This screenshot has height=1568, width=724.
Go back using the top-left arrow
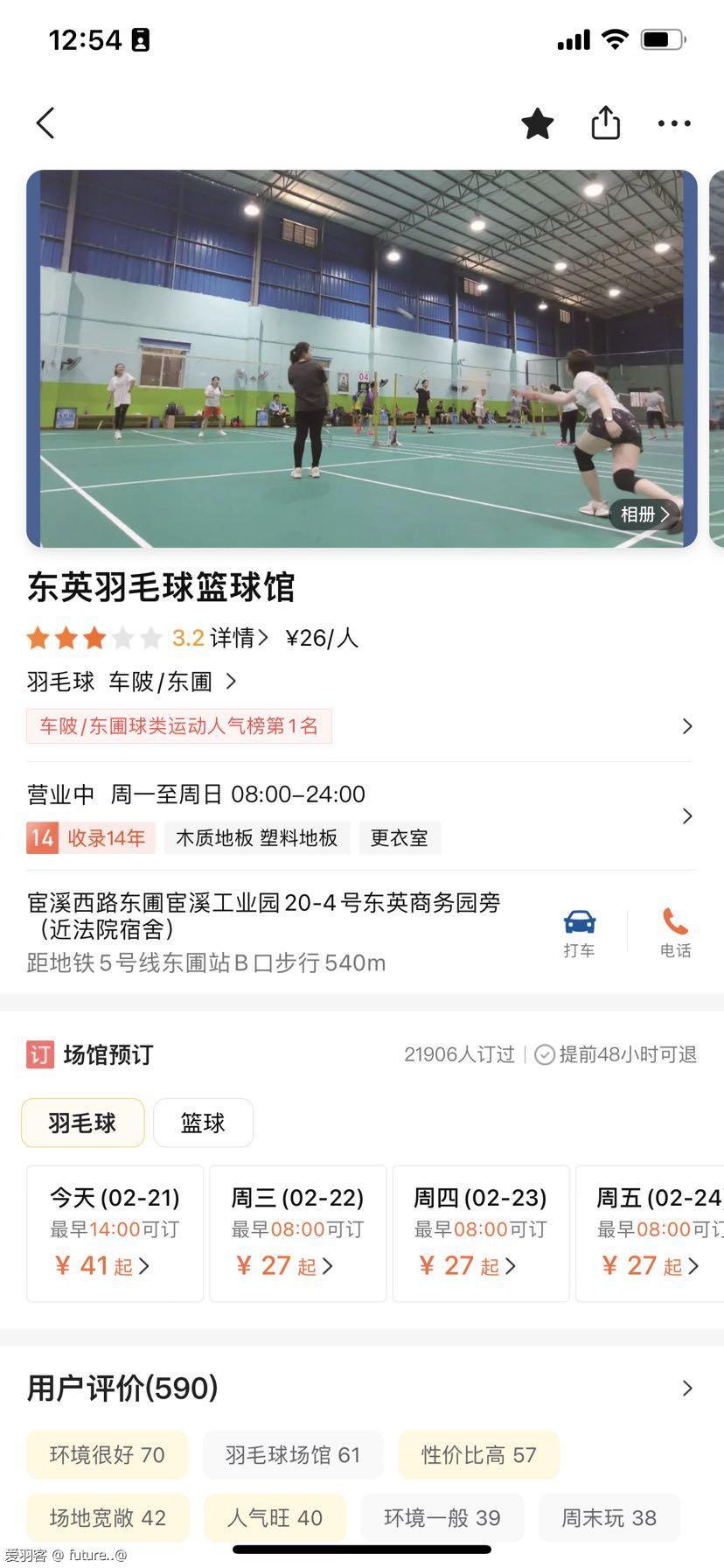click(45, 123)
